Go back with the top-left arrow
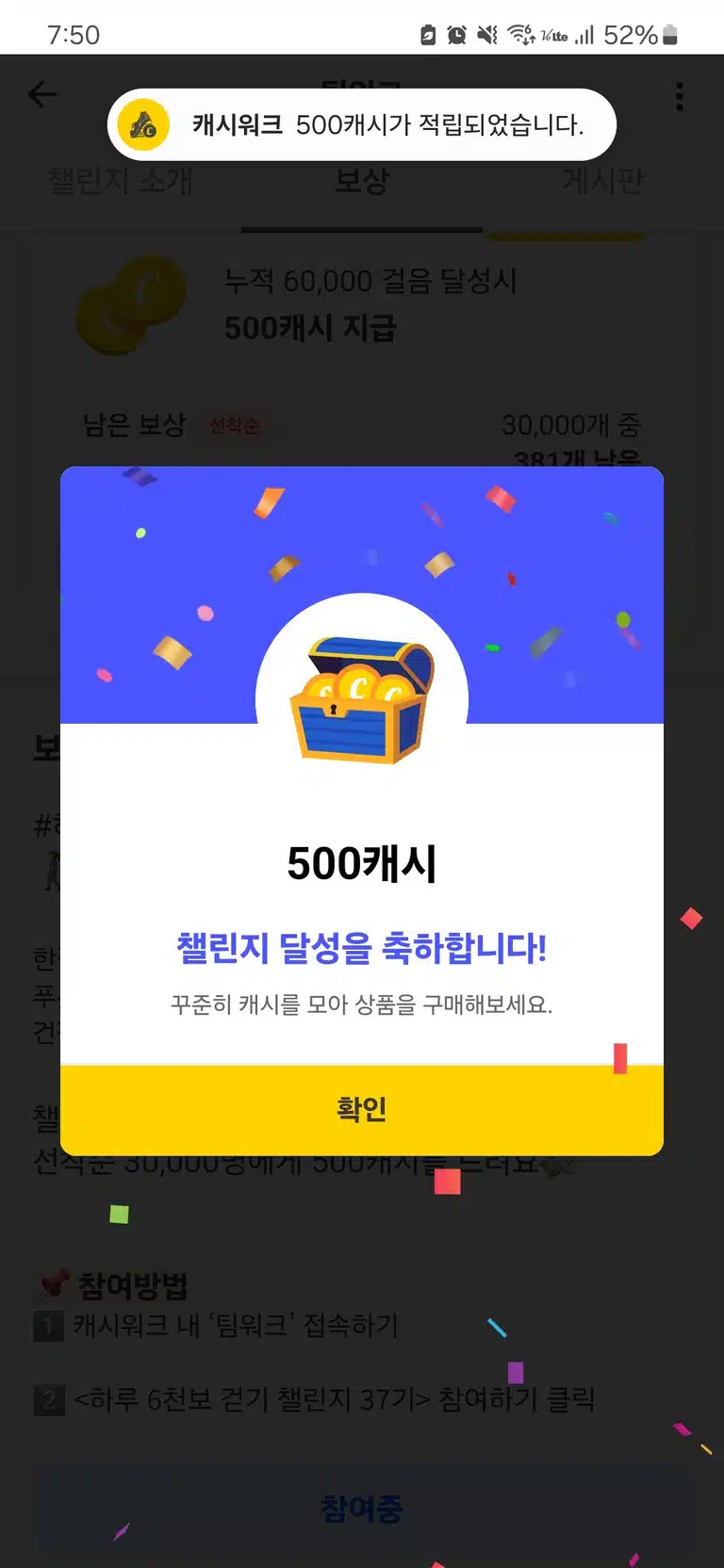The image size is (724, 1568). click(x=42, y=94)
